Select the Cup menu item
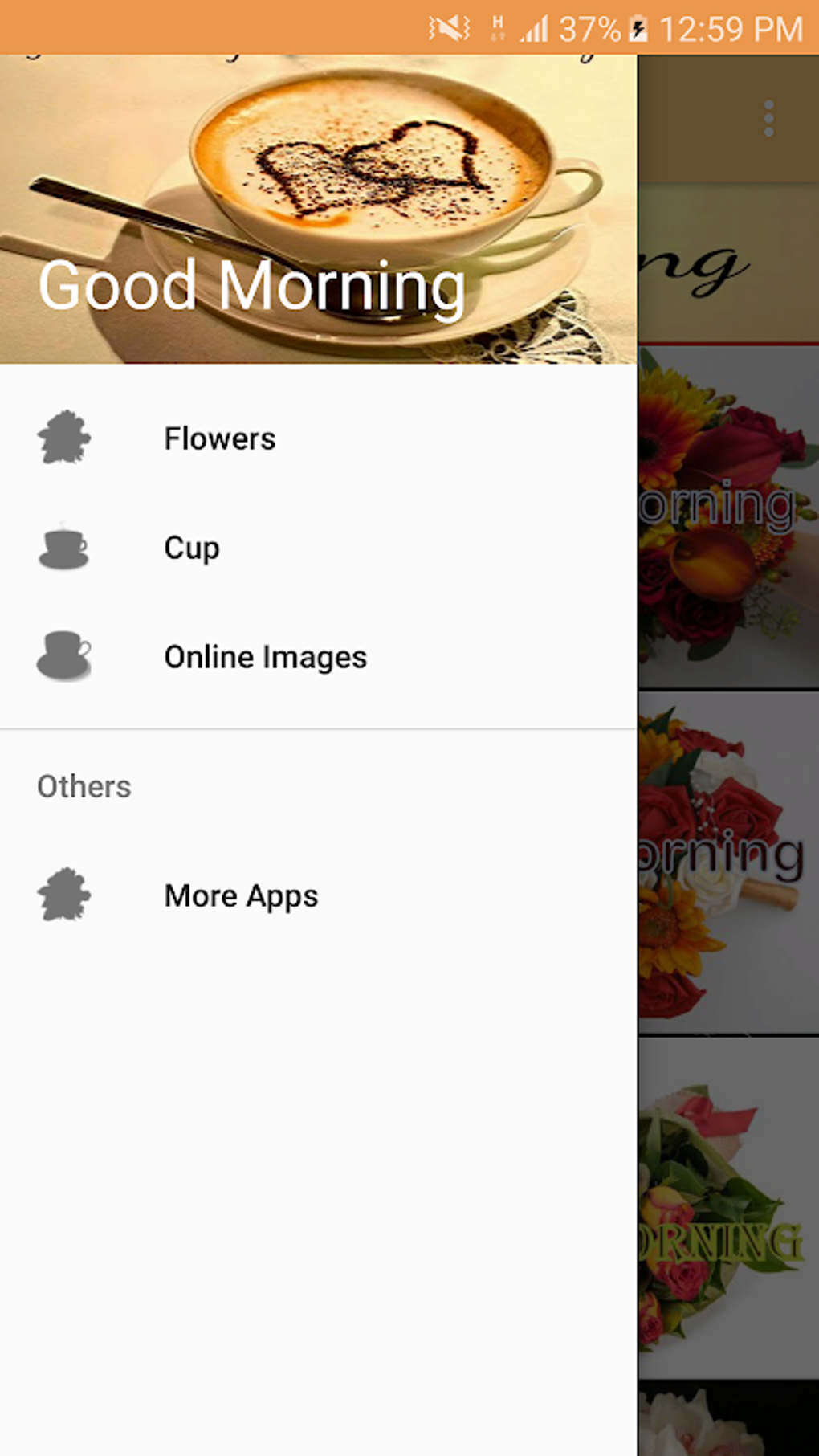Viewport: 819px width, 1456px height. pos(191,548)
